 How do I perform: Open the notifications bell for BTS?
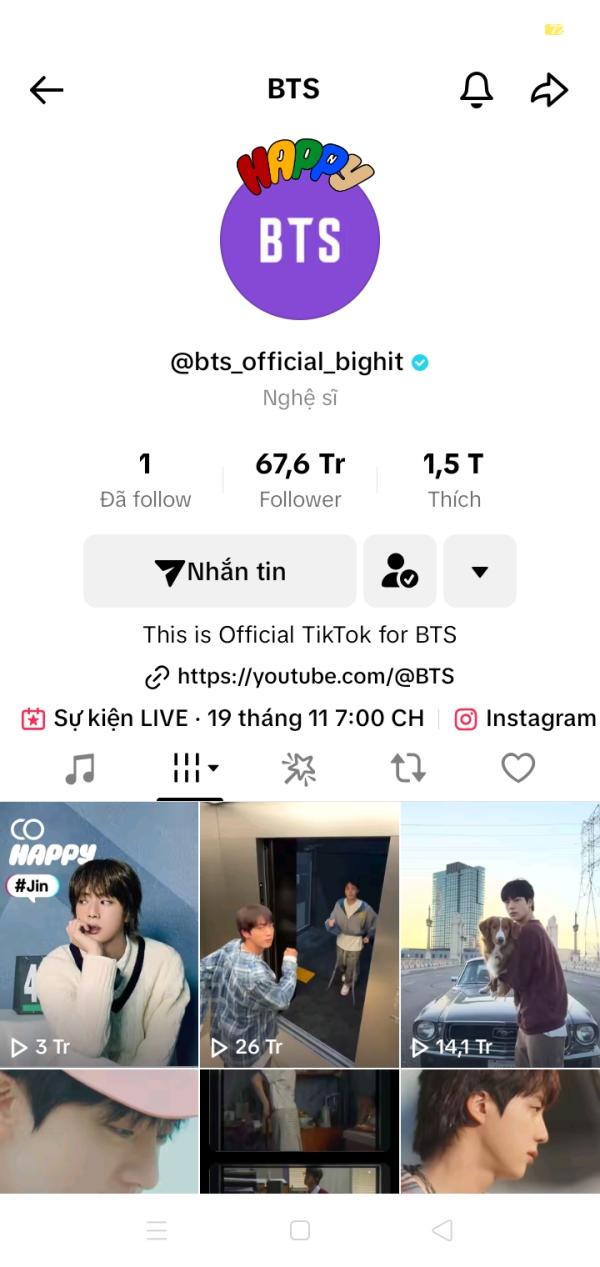[x=476, y=90]
